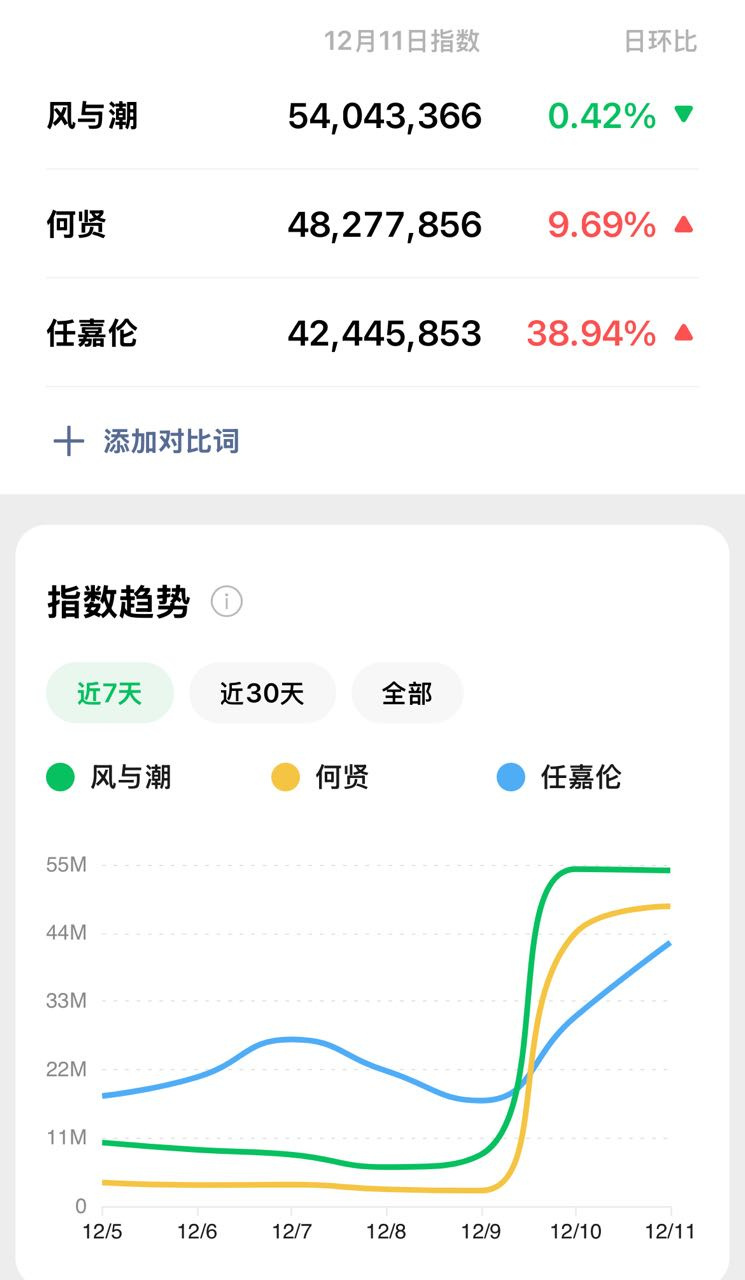This screenshot has height=1280, width=745.
Task: Click the keyword 任嘉伦 in the index list
Action: tap(92, 333)
